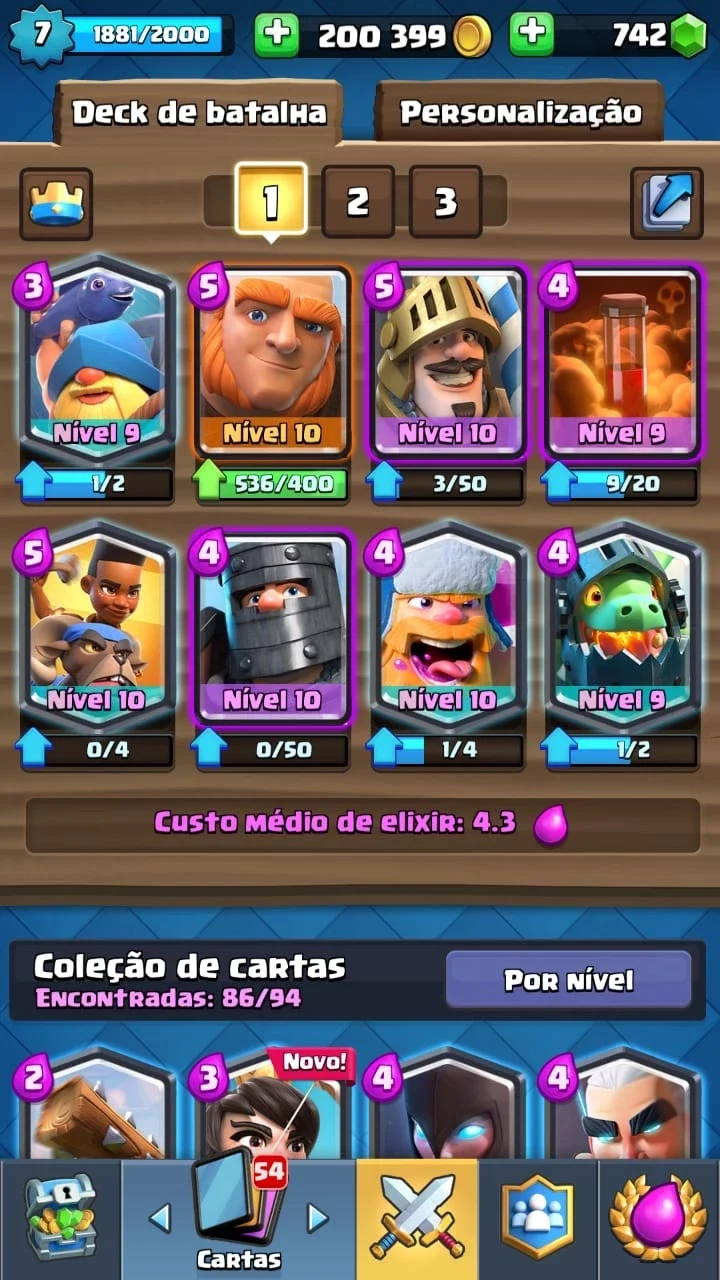Open the Lumberjack card
This screenshot has height=1280, width=720.
pos(447,625)
